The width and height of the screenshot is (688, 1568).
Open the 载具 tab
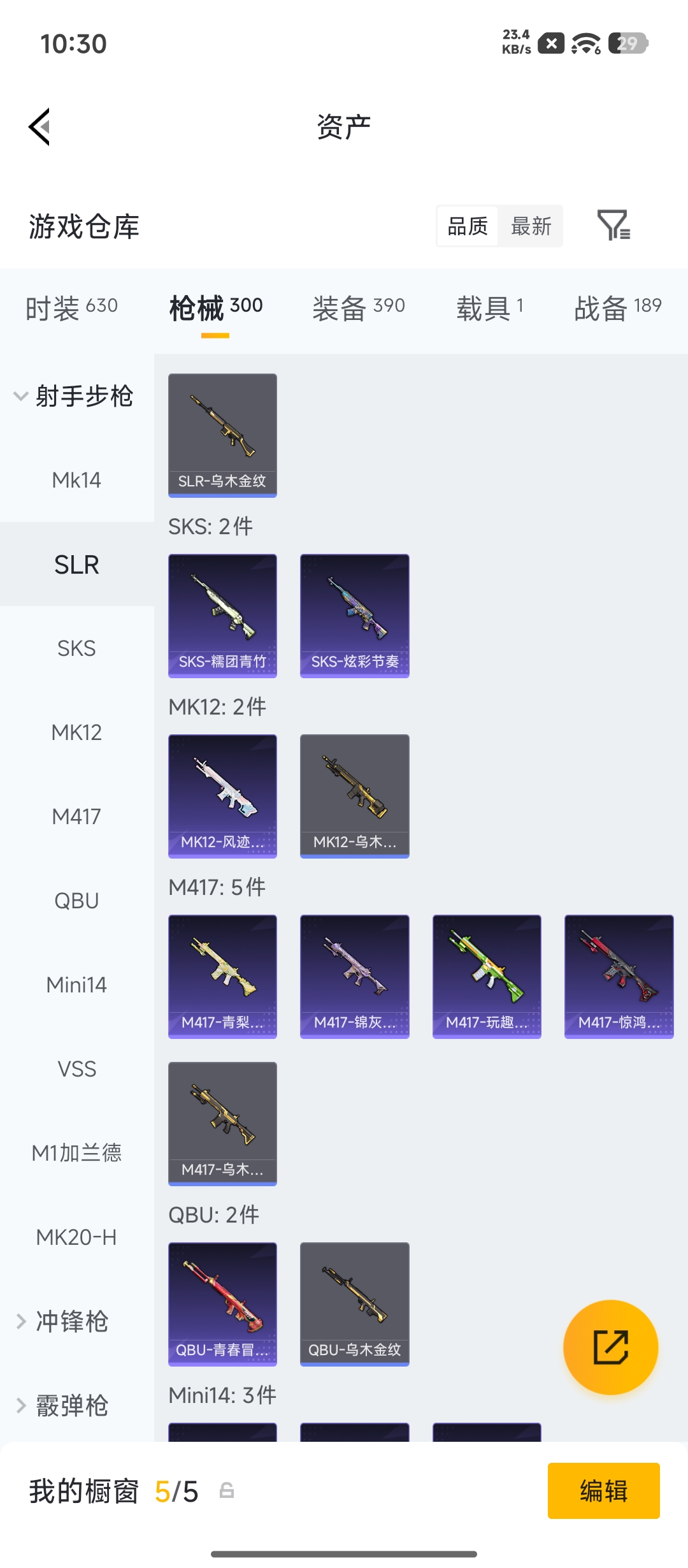point(490,309)
